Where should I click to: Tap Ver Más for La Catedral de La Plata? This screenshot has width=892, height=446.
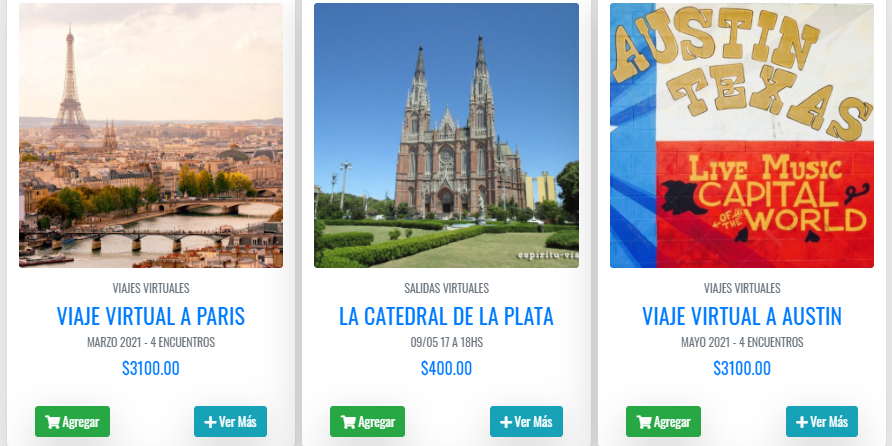tap(526, 422)
